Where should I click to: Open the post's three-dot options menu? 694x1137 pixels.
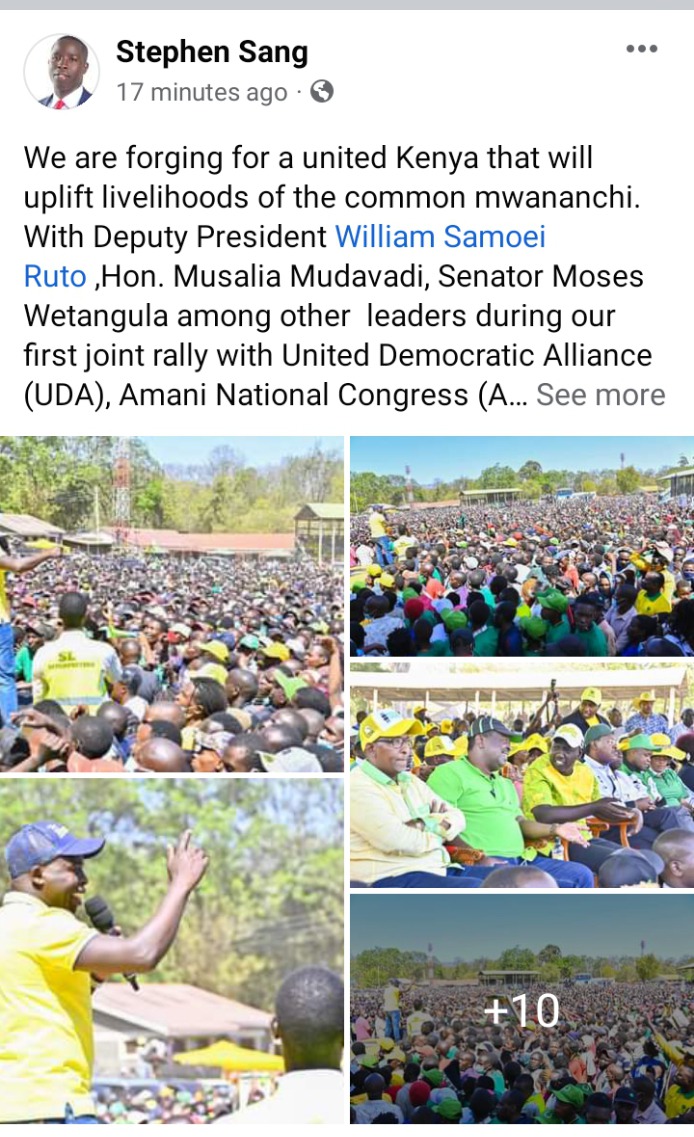[x=642, y=49]
